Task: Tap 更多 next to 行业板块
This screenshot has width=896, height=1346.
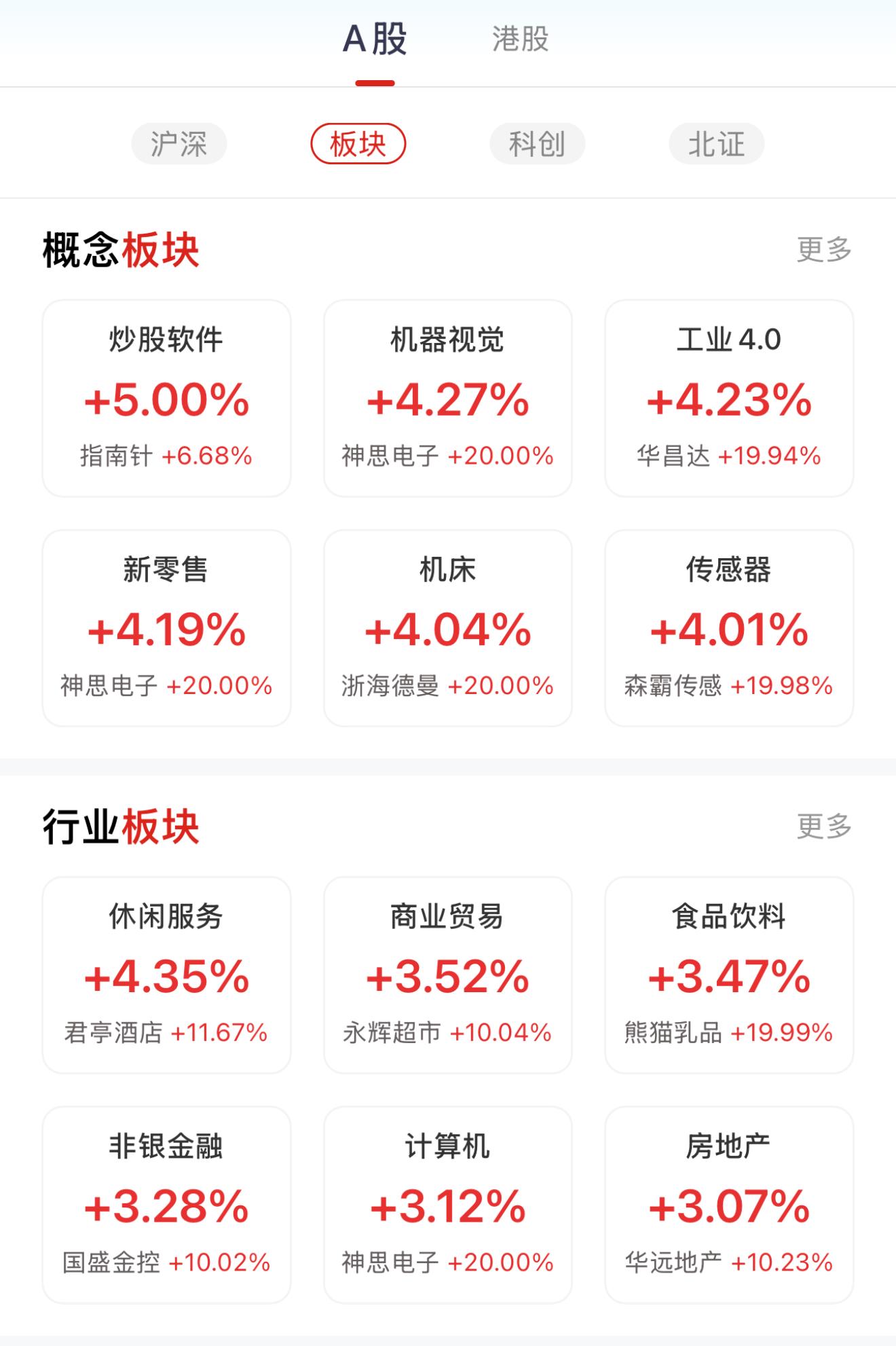Action: (824, 826)
